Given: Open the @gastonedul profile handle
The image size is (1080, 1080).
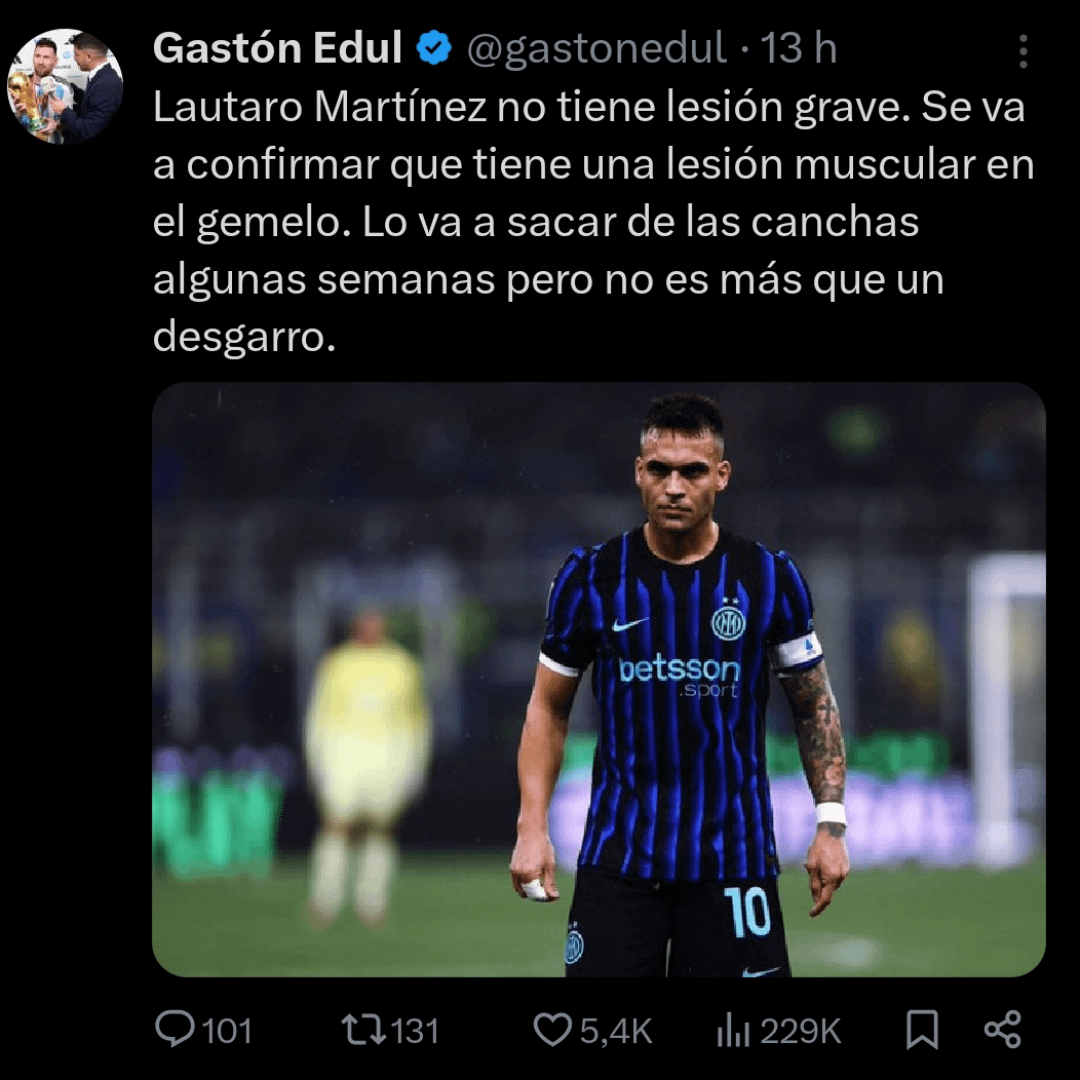Looking at the screenshot, I should [597, 49].
